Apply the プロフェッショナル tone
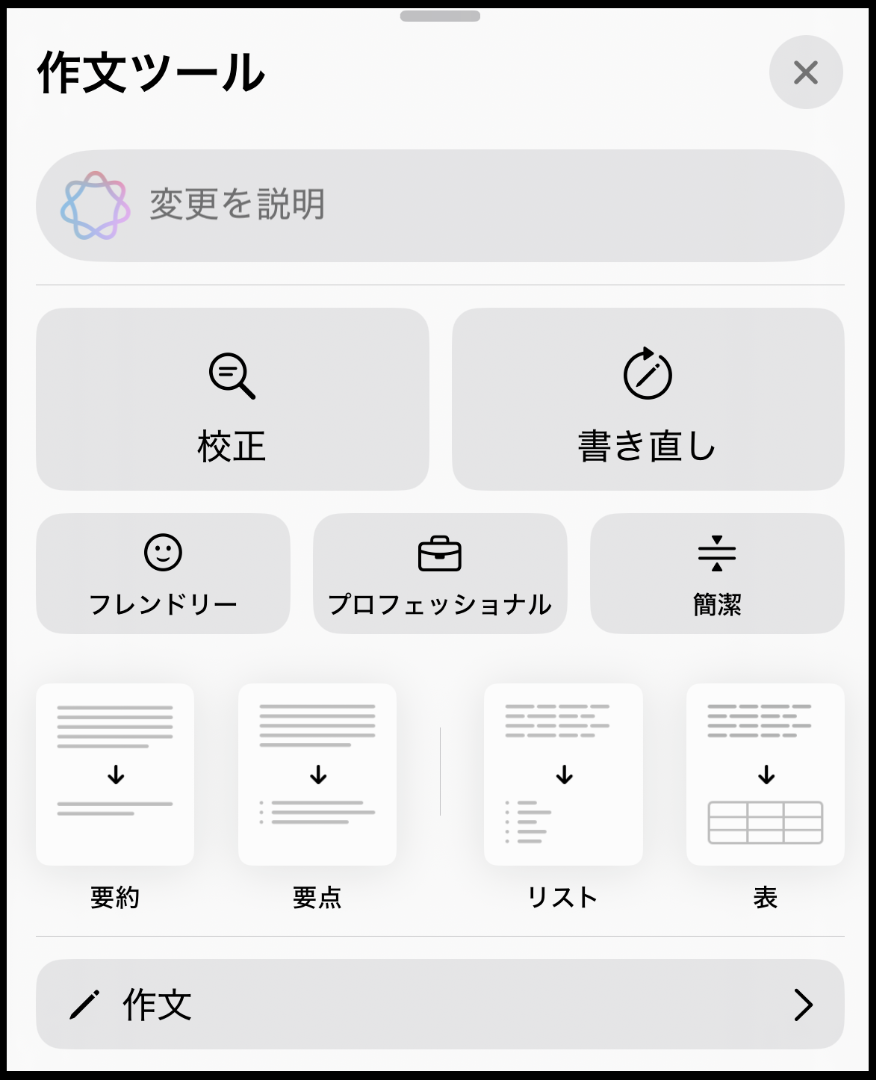 coord(440,573)
